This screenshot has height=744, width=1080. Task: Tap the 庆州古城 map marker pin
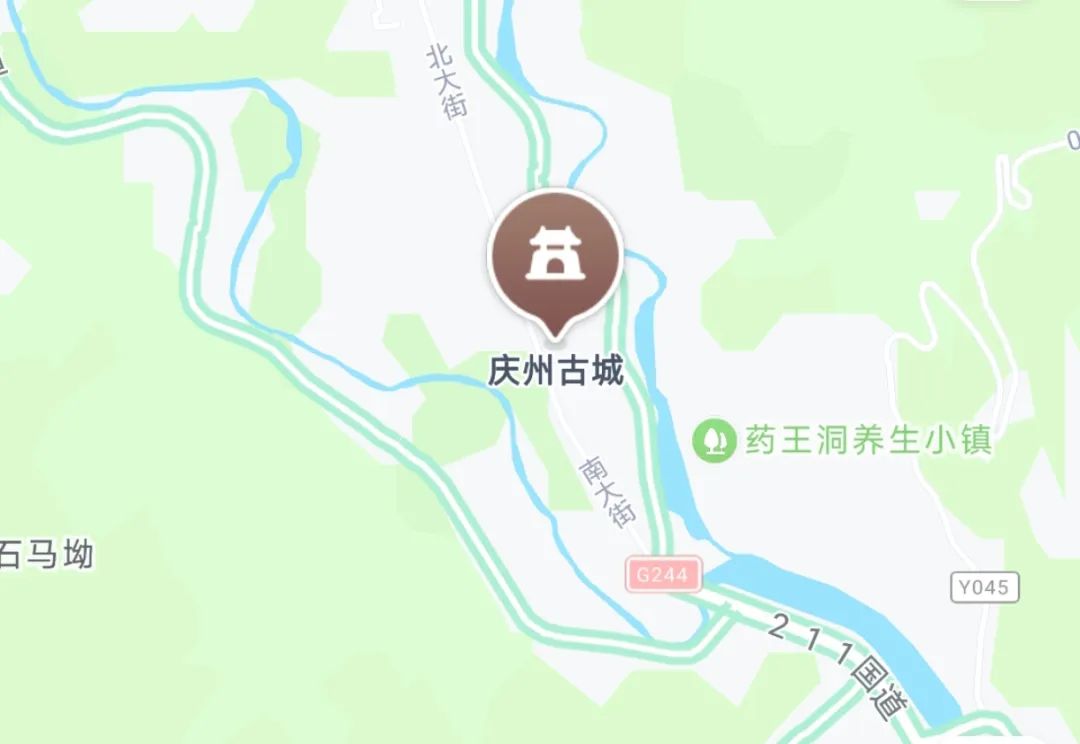tap(555, 257)
